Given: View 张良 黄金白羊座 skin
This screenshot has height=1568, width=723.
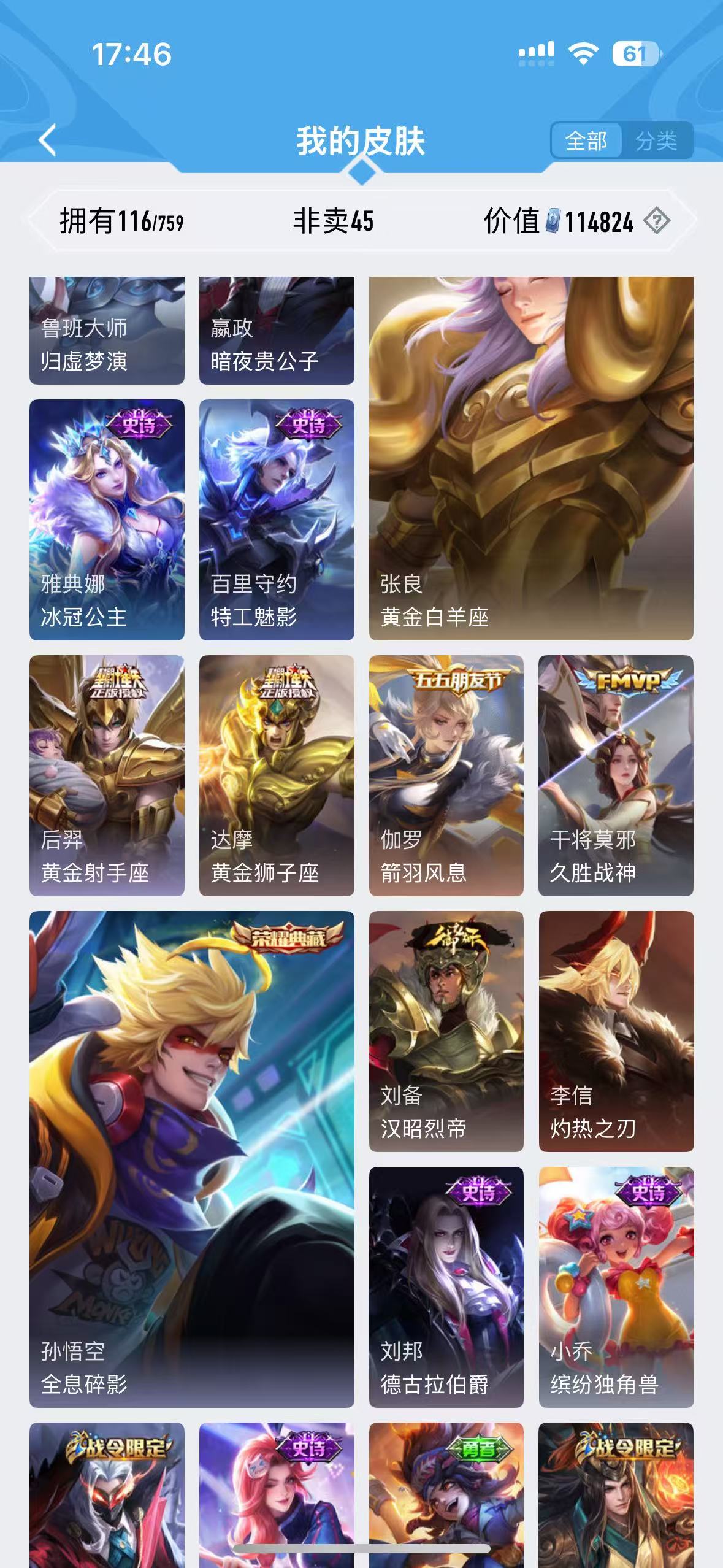Looking at the screenshot, I should tap(531, 458).
